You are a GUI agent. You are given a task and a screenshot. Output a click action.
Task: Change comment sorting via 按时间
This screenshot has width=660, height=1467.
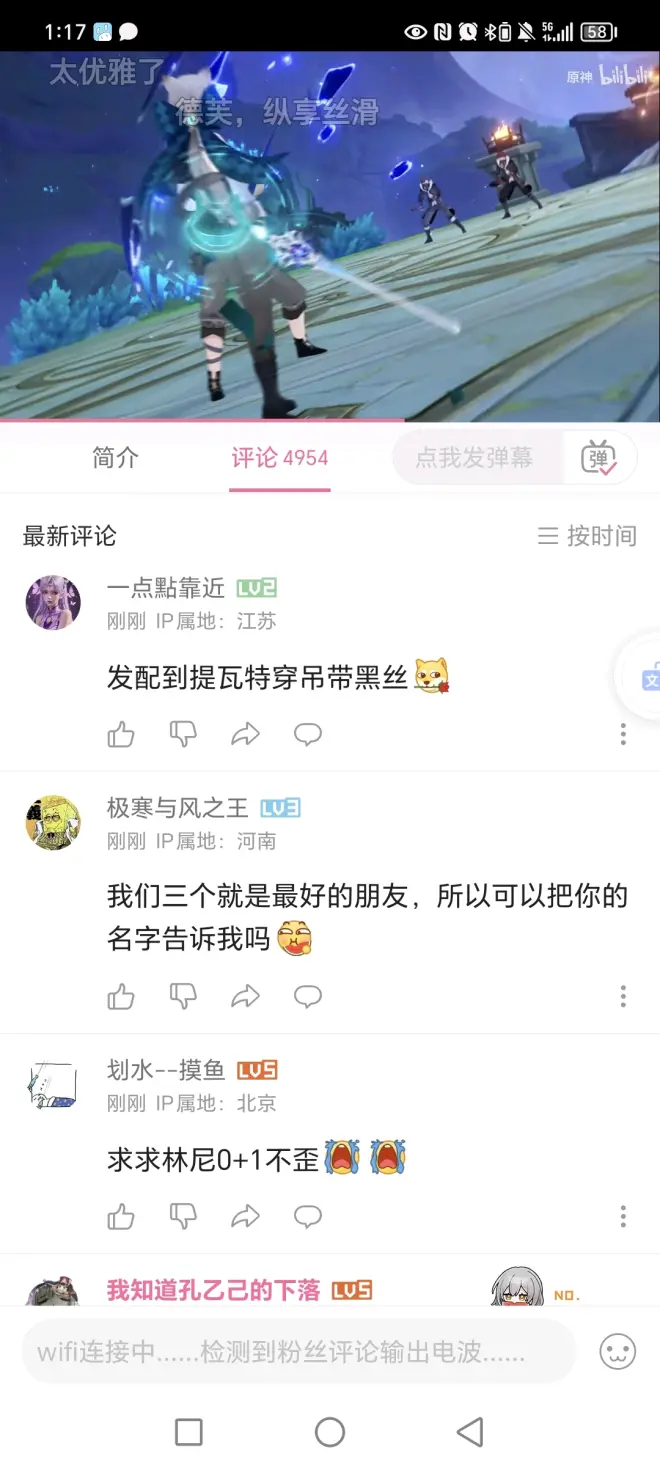pos(587,536)
